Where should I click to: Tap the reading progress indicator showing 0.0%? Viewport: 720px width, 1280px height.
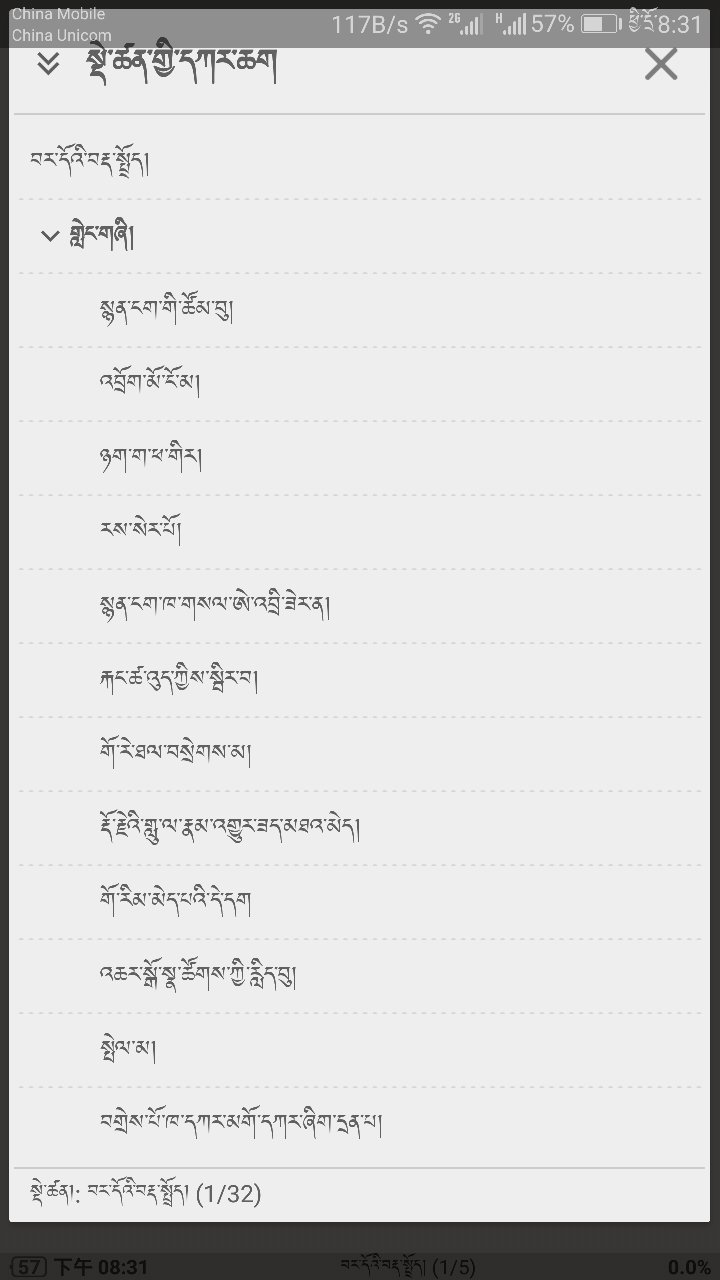(x=685, y=1266)
